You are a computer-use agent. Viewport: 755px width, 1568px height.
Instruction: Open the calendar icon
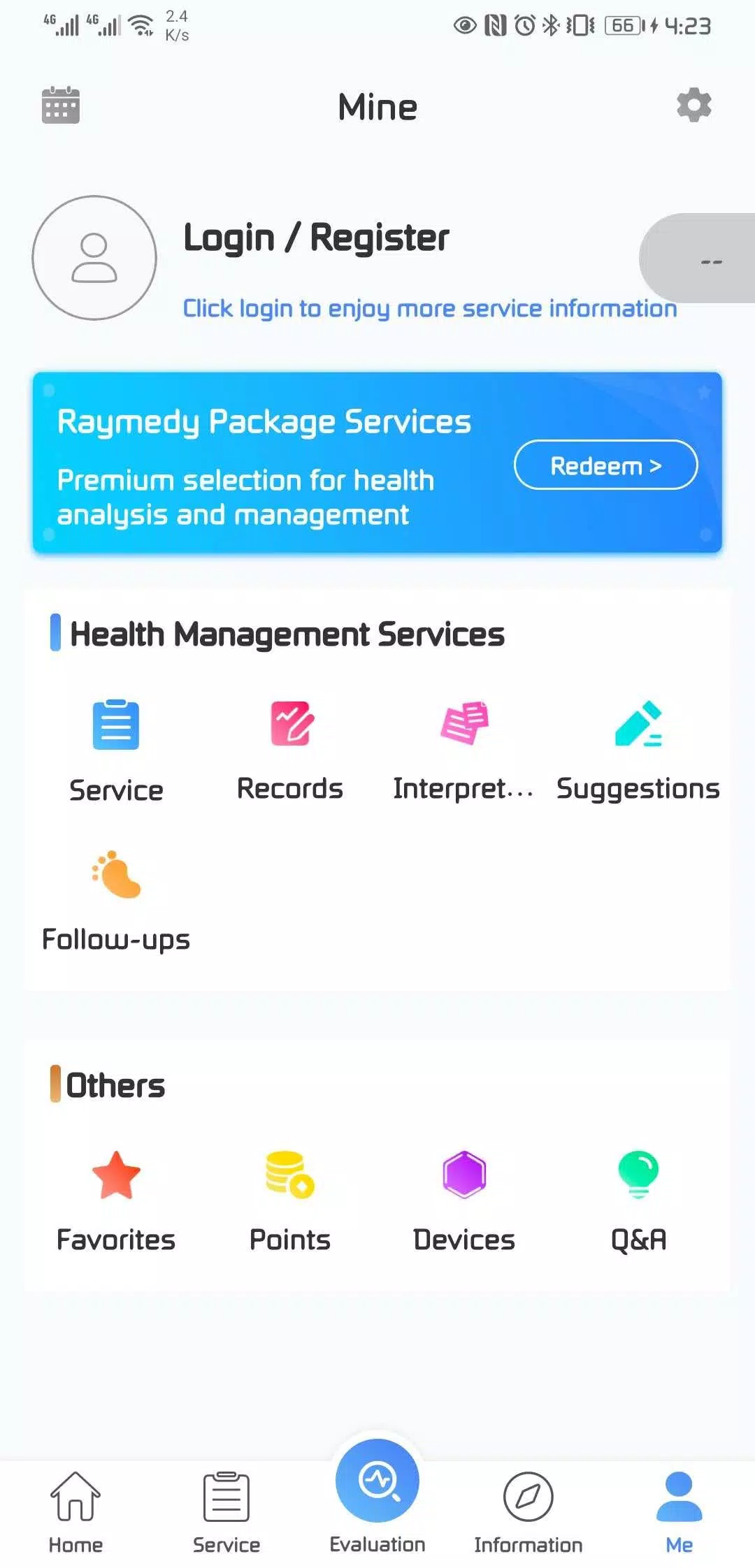point(61,106)
